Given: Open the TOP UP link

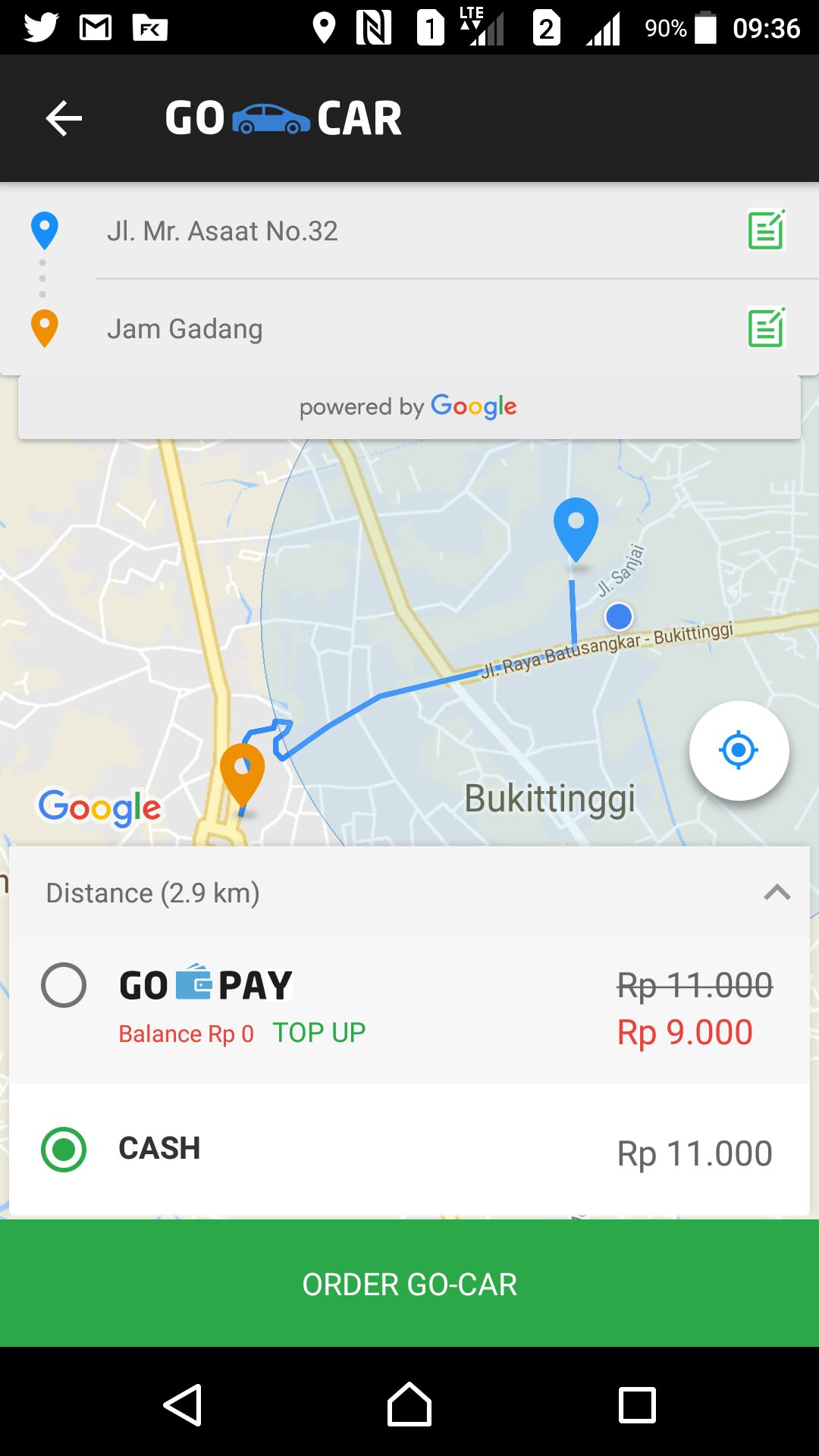Looking at the screenshot, I should [x=318, y=1033].
